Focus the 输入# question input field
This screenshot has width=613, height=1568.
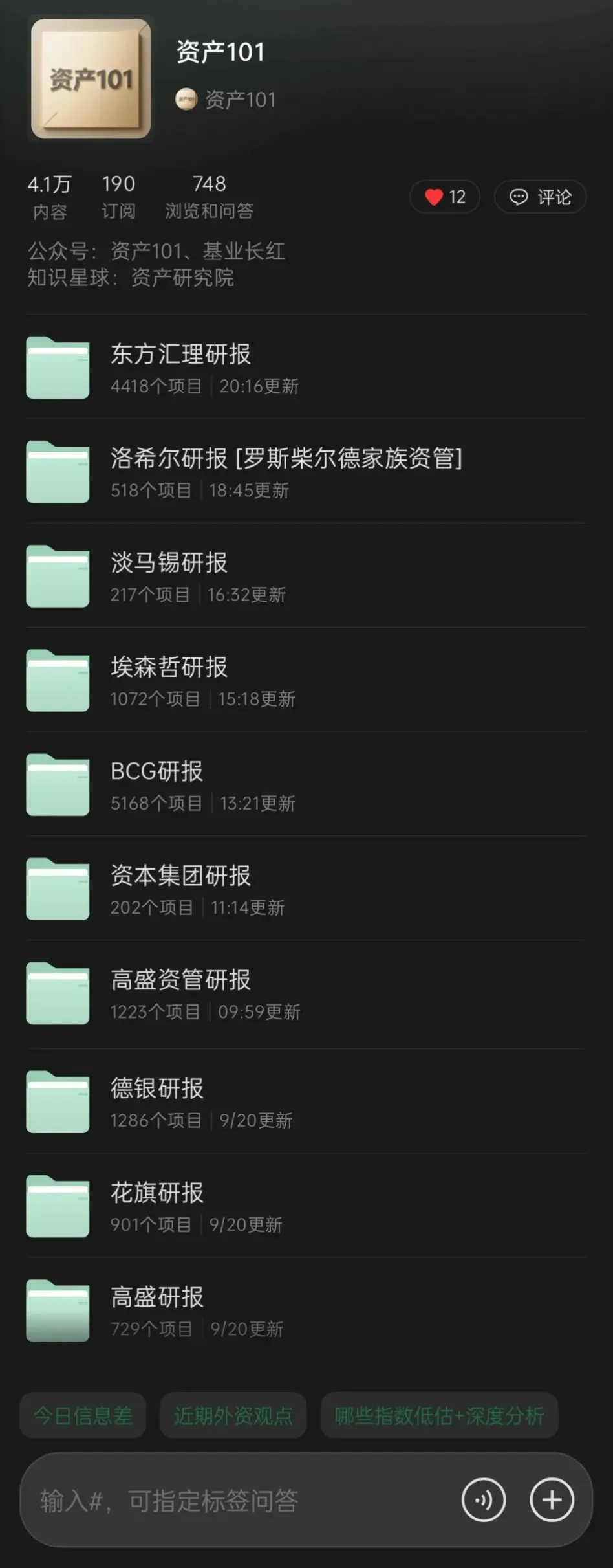click(x=239, y=1500)
